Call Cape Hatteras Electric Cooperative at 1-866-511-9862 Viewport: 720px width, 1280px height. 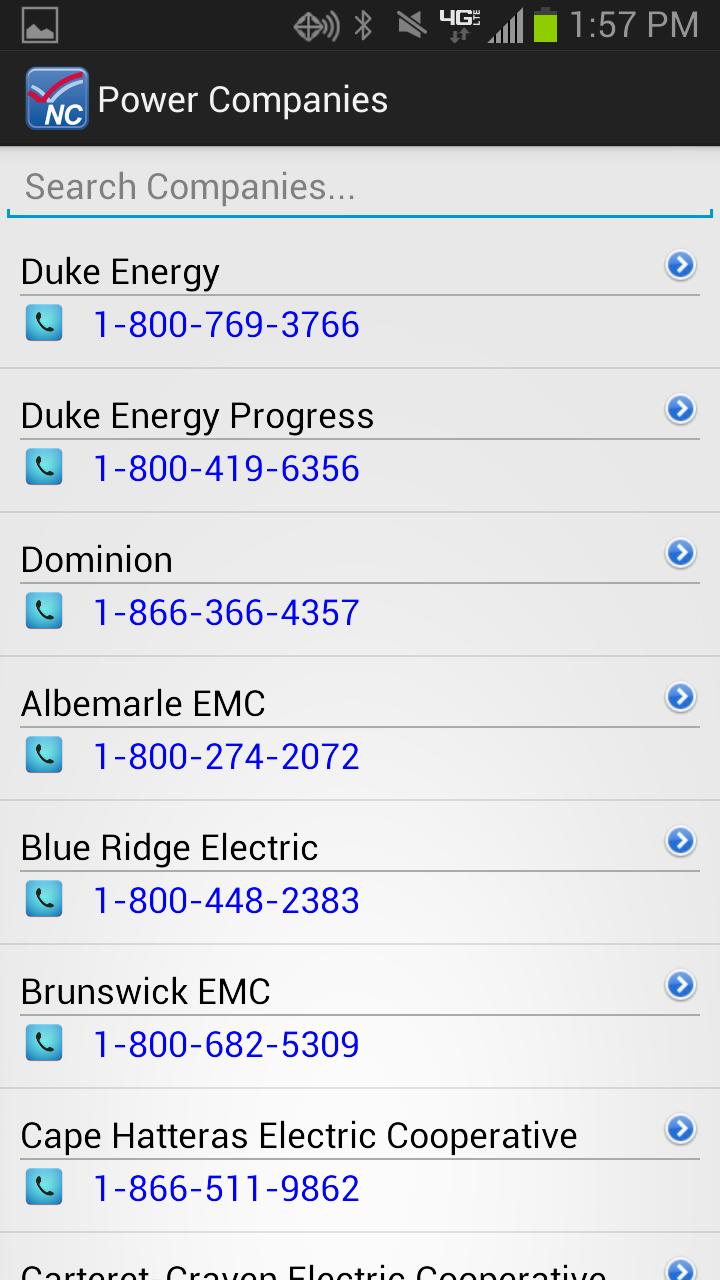point(226,1189)
